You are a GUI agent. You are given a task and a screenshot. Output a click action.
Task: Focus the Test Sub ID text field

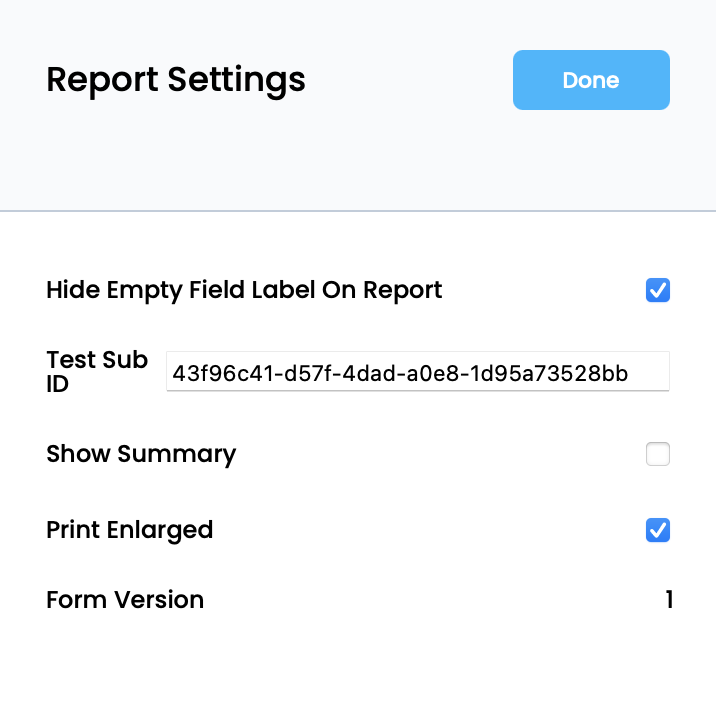[x=417, y=373]
